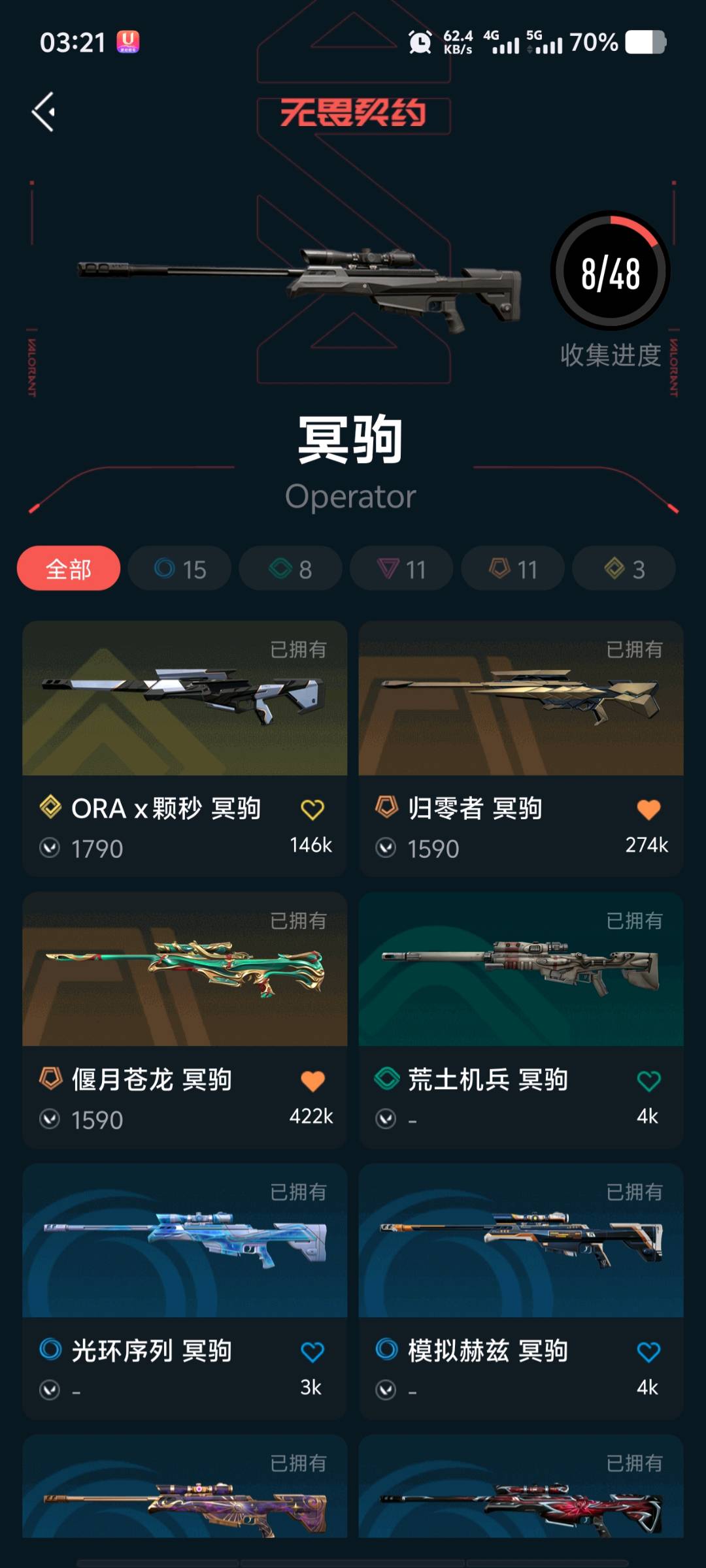706x1568 pixels.
Task: Filter skins by the purple tier 11
Action: click(x=401, y=568)
